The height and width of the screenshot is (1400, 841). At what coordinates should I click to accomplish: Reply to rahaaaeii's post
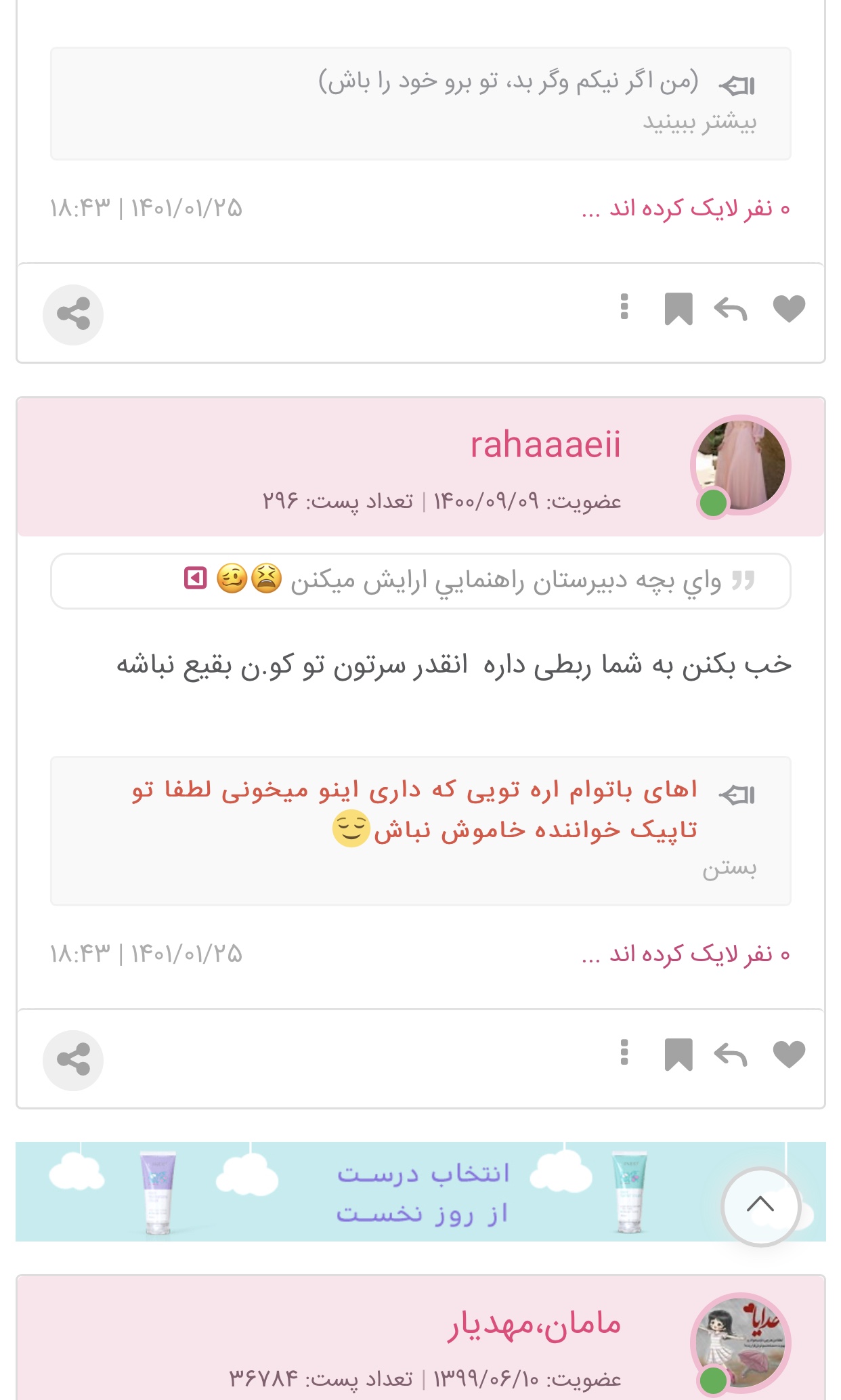[730, 1055]
